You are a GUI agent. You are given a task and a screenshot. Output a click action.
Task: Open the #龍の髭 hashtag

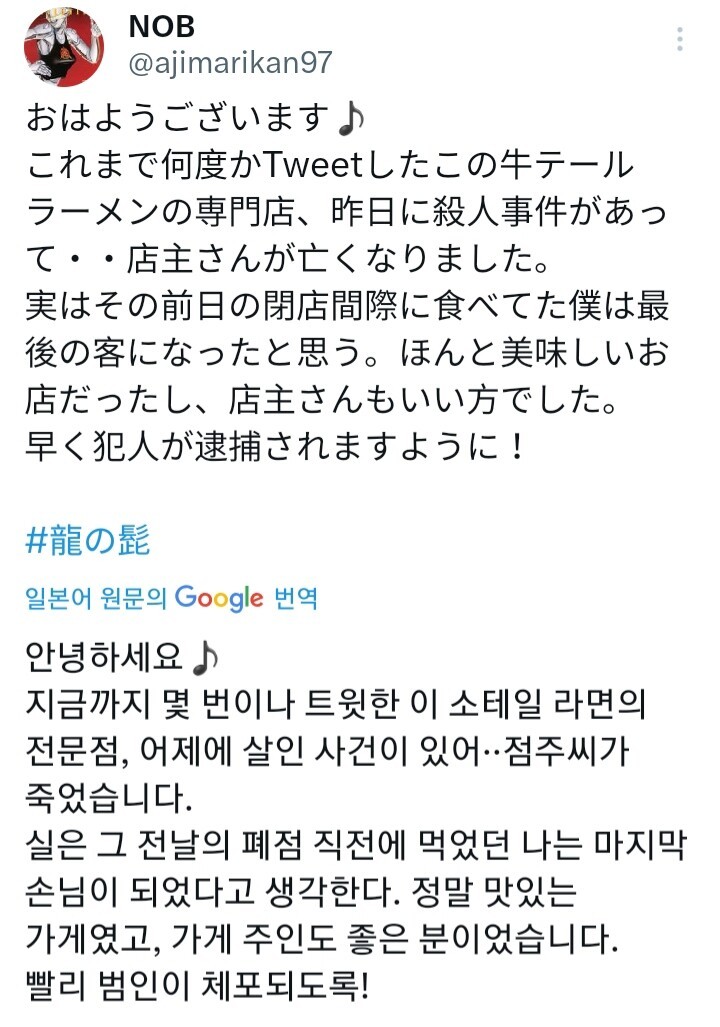88,541
